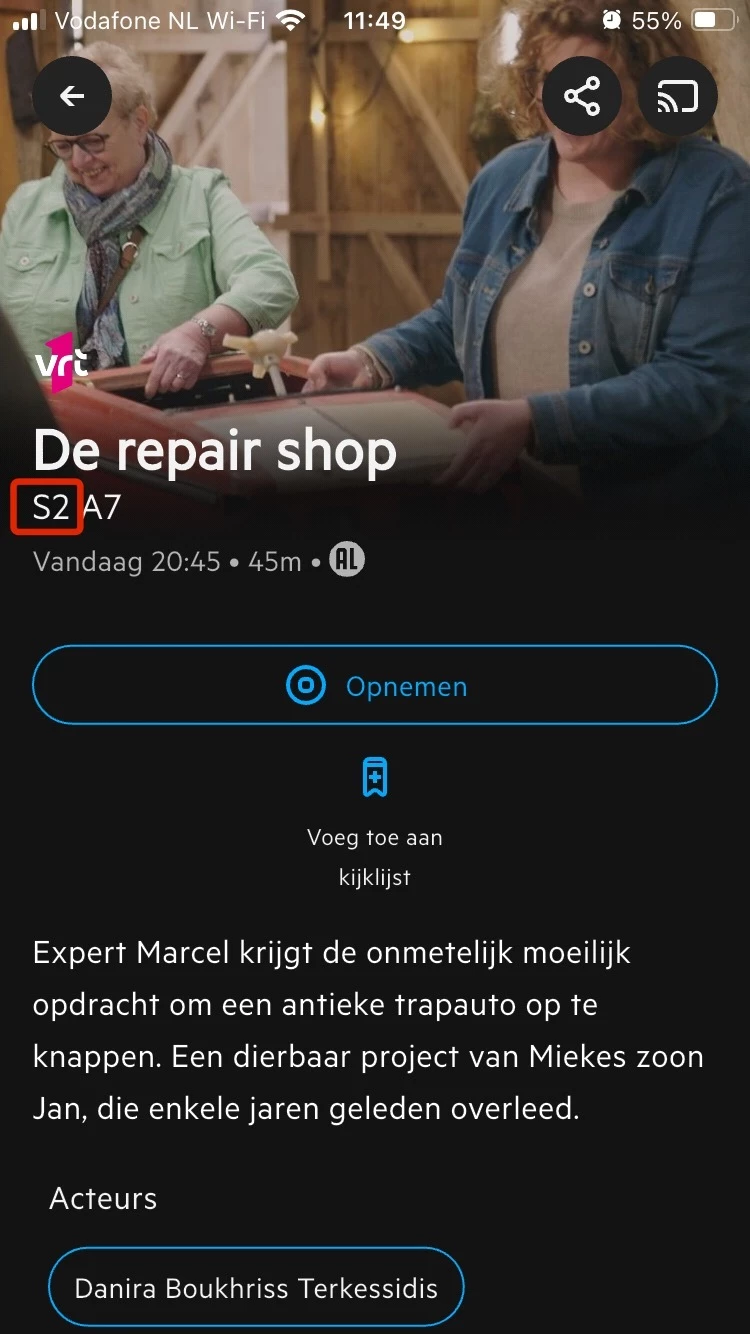Open actor chip Danira Boukhriss Terkessidis
The image size is (750, 1334).
coord(257,1287)
